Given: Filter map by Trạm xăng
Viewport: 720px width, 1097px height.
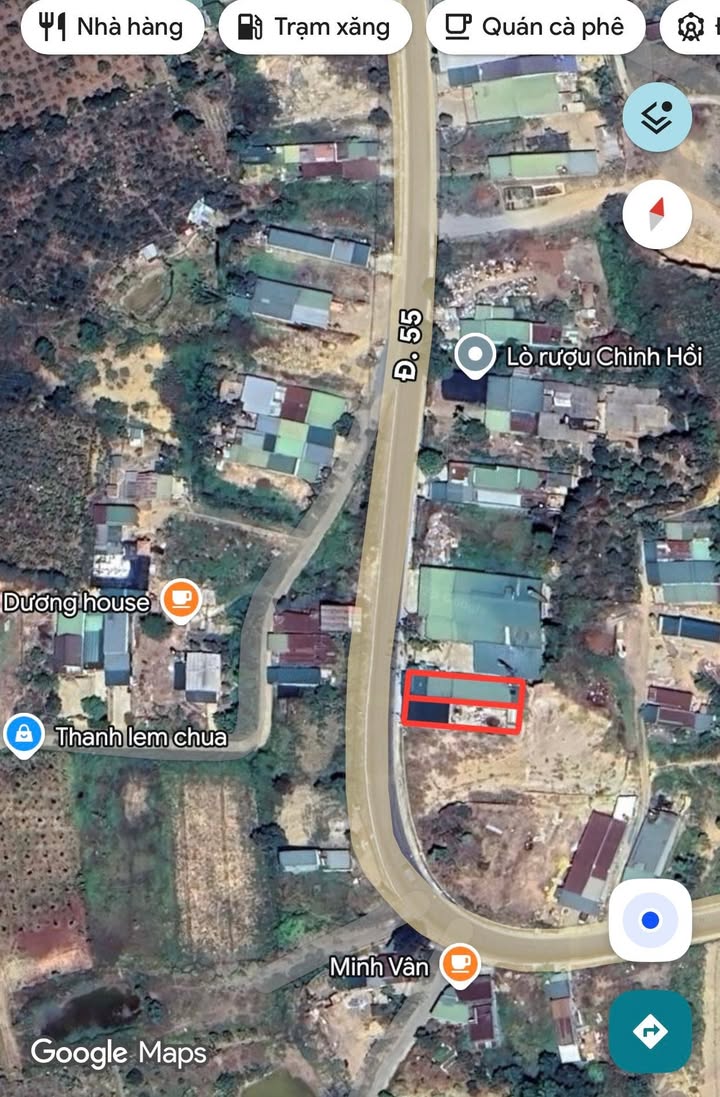Looking at the screenshot, I should [x=314, y=27].
